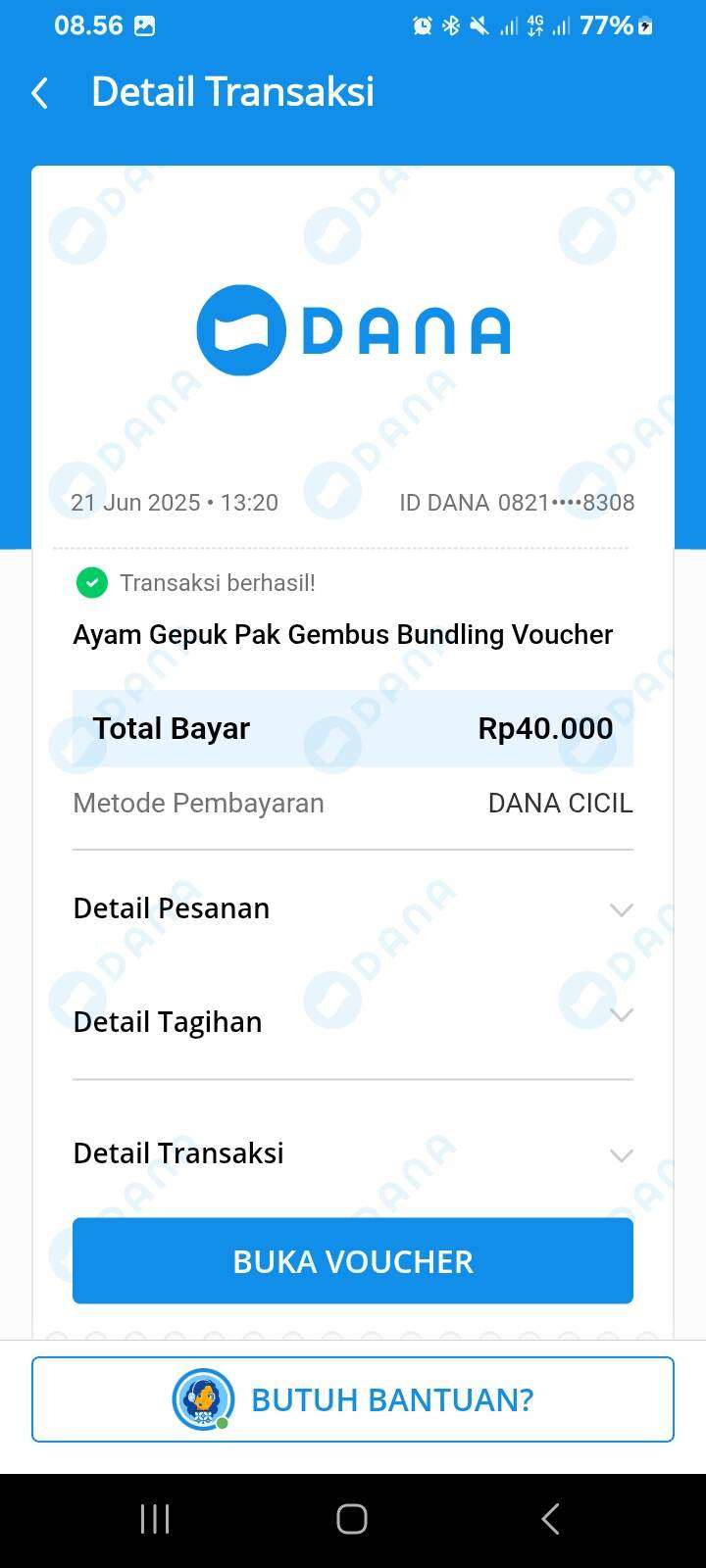The height and width of the screenshot is (1568, 706).
Task: Expand the Detail Tagihan section
Action: click(353, 1021)
